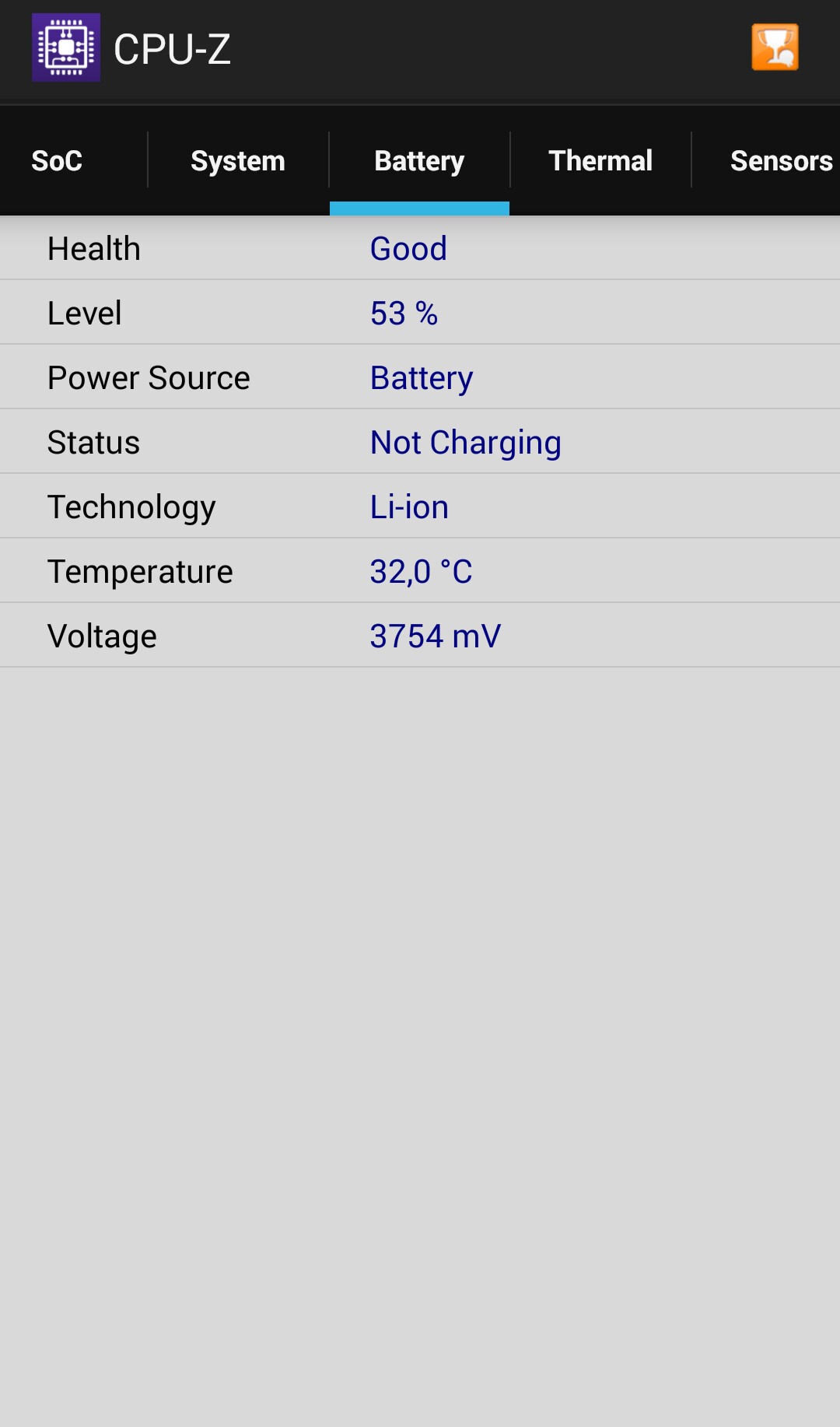Switch to the SoC tab
Viewport: 840px width, 1427px height.
(57, 161)
